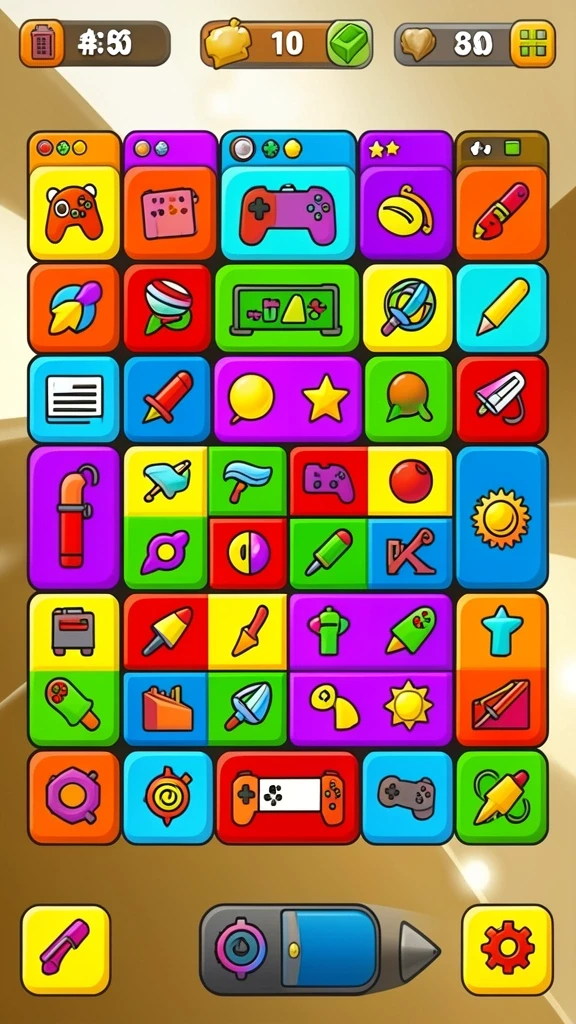Screen dimensions: 576x1024
Task: Select the red bear controller tile on yellow
Action: (x=74, y=214)
